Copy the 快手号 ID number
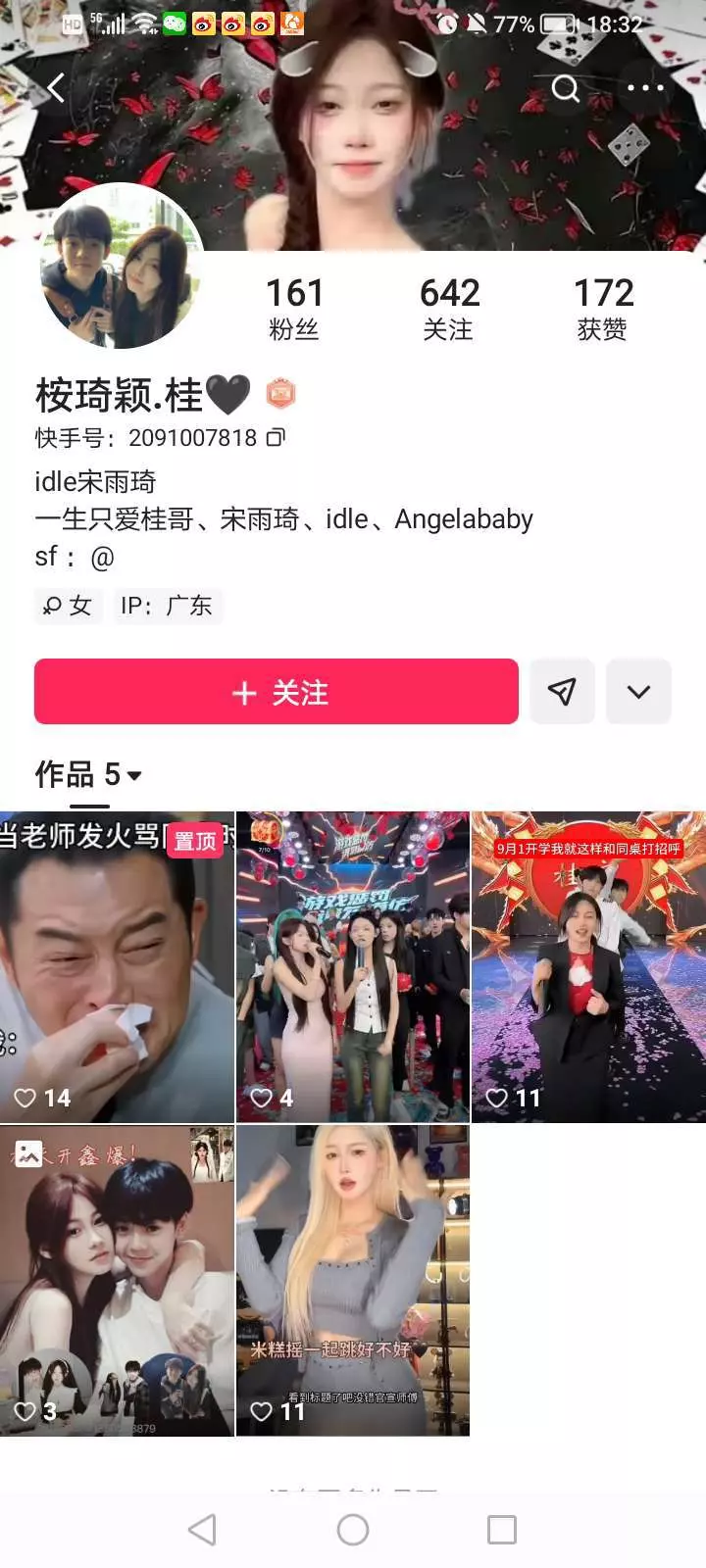The width and height of the screenshot is (706, 1568). point(276,437)
